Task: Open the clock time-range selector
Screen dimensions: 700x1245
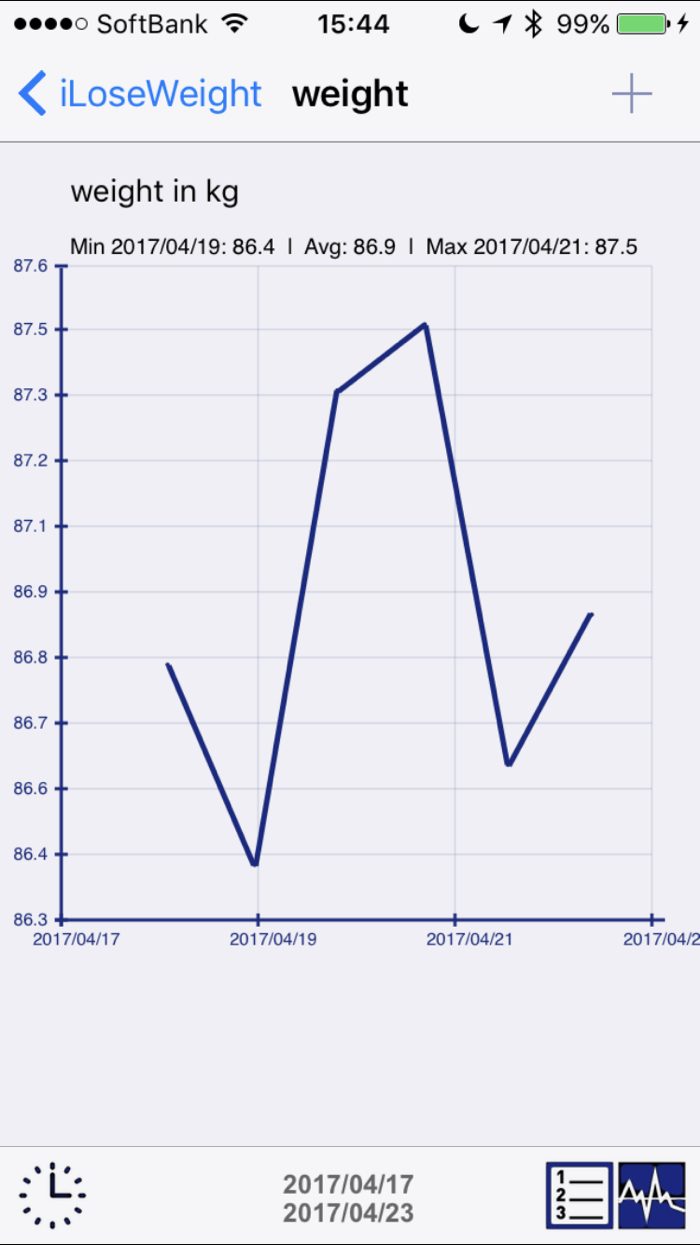Action: (52, 1195)
